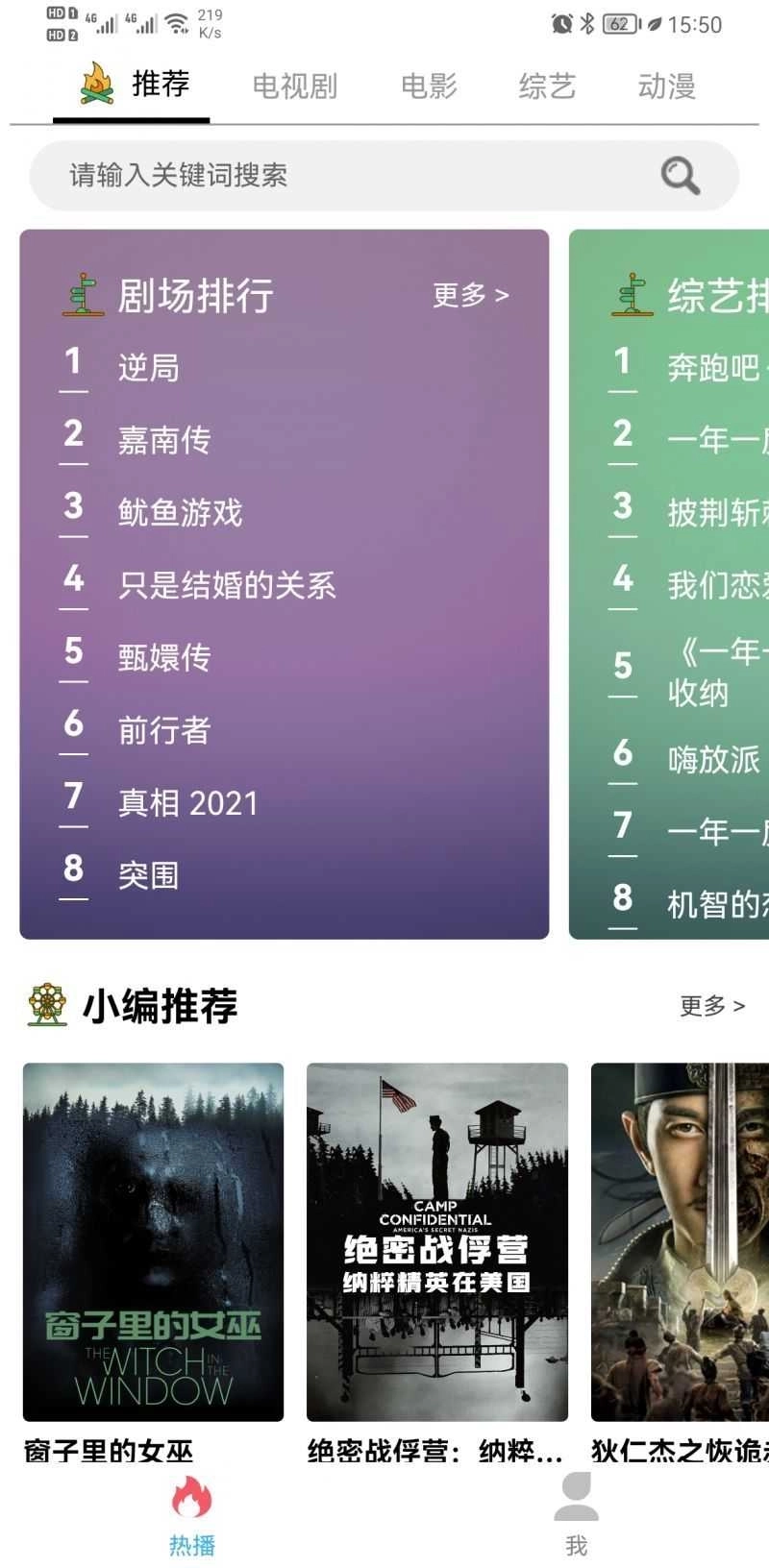The height and width of the screenshot is (1568, 769).
Task: Open the 窗子里的女巫 poster
Action: pos(153,1241)
